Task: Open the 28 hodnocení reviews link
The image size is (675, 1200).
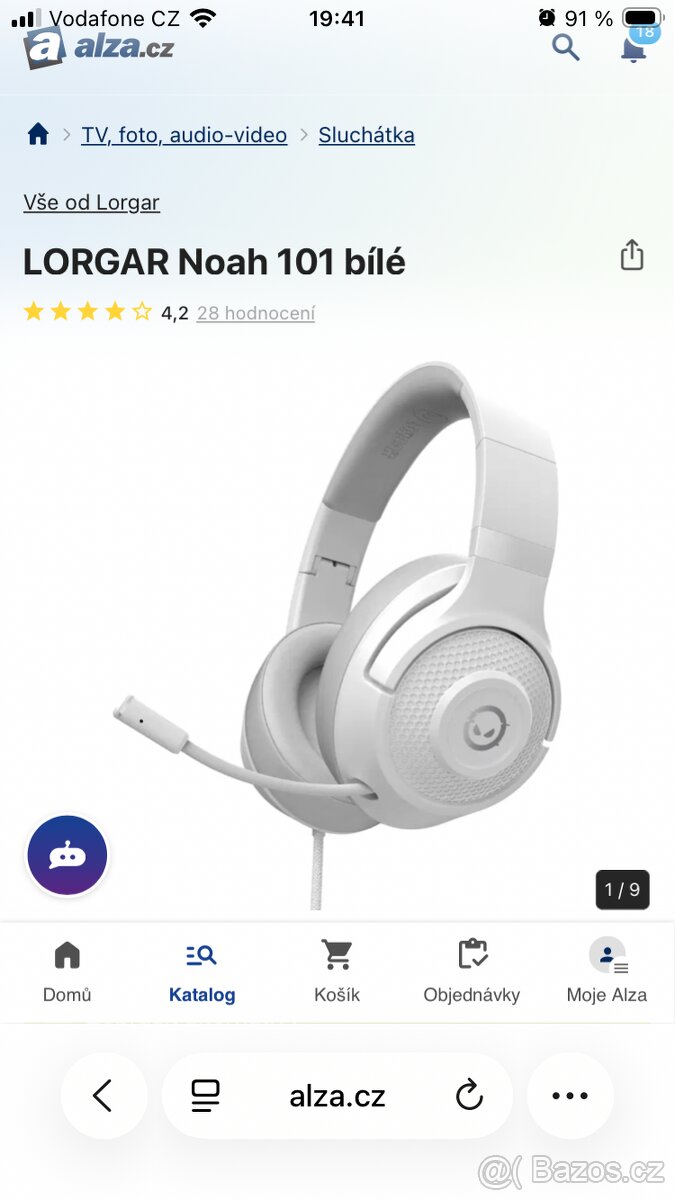Action: (256, 313)
